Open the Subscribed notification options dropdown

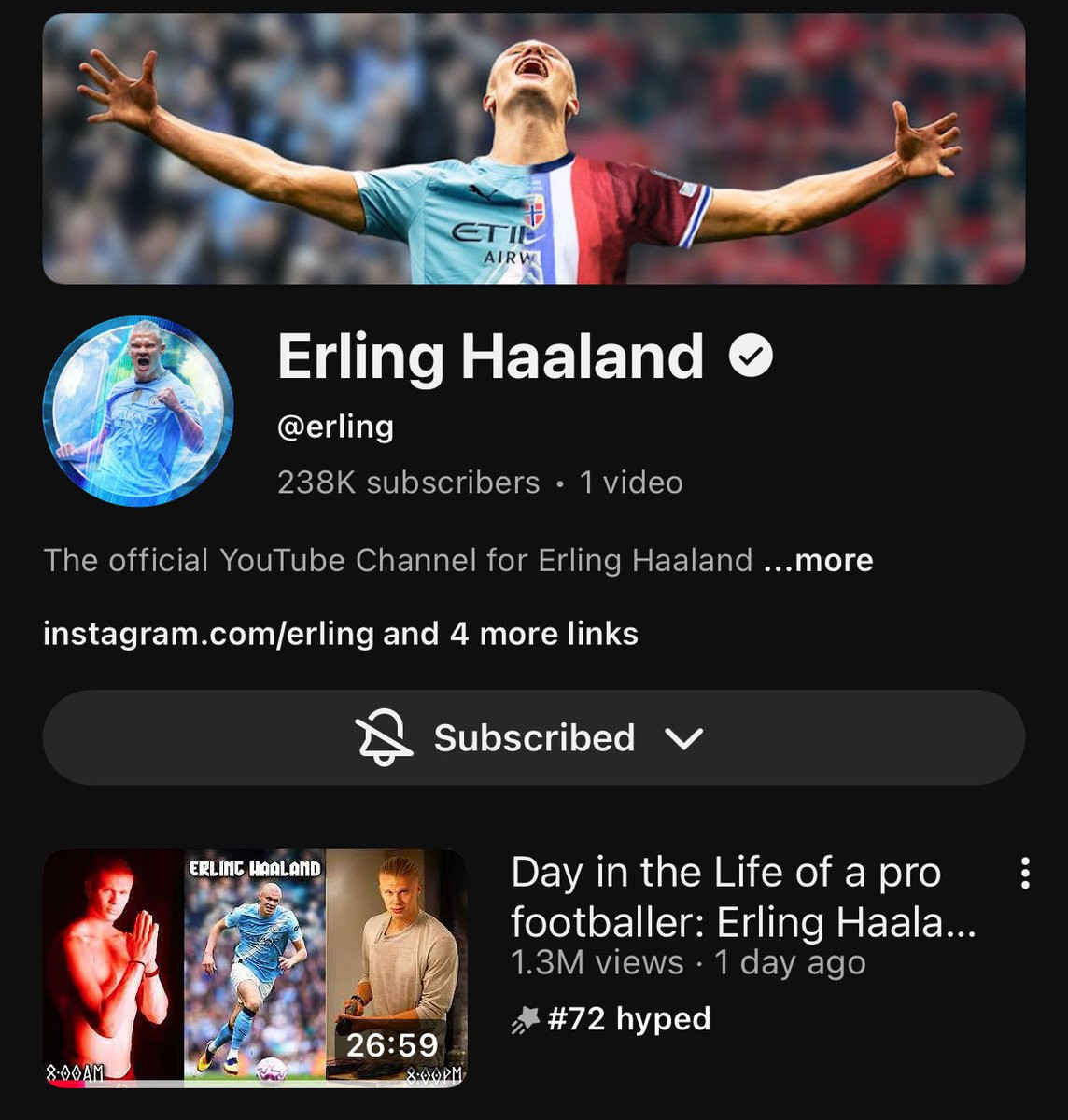[533, 737]
